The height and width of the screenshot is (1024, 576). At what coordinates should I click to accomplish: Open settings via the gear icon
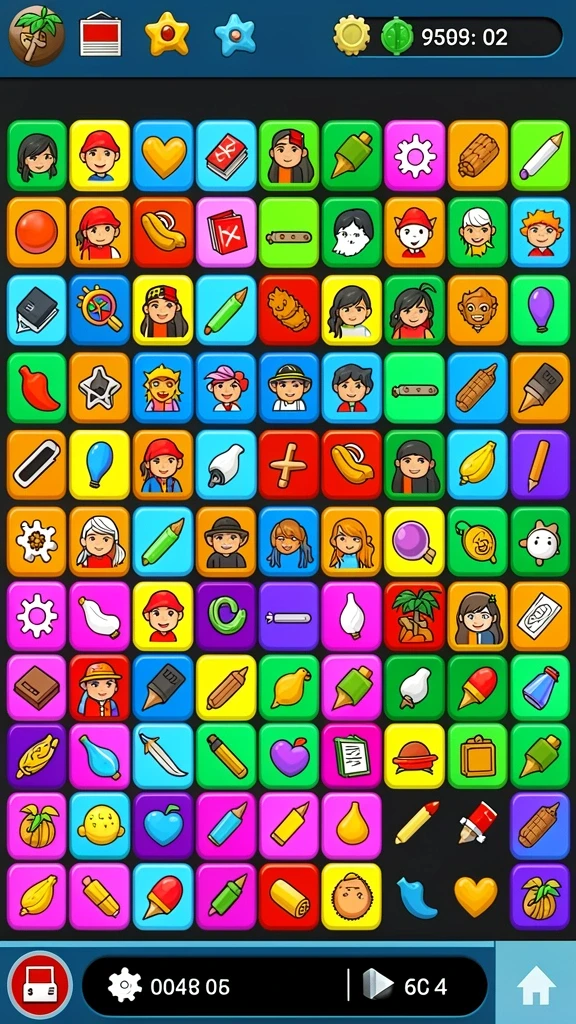124,985
